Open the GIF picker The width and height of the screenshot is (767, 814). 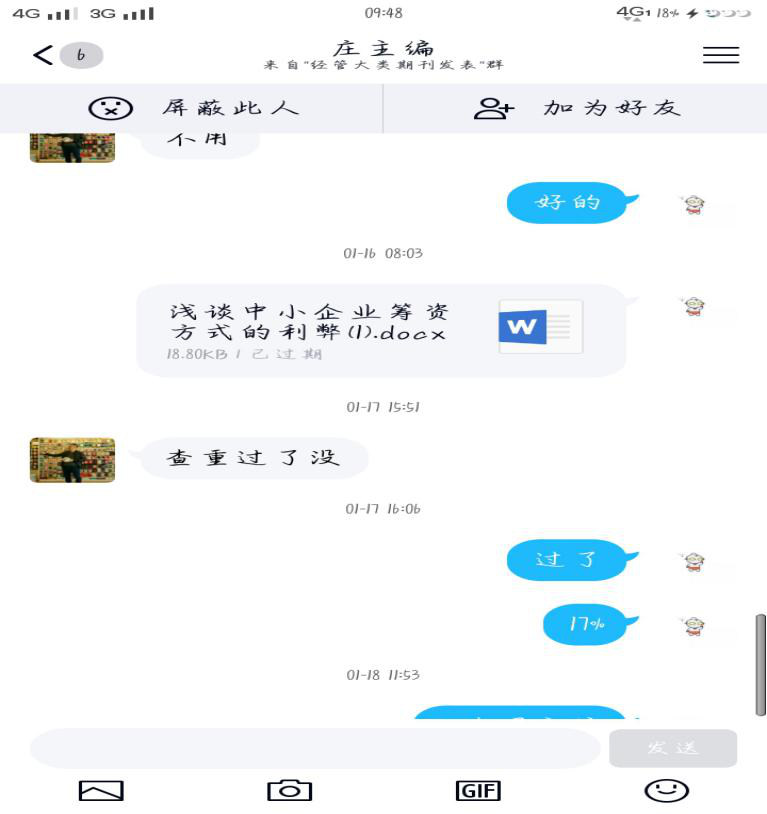coord(478,790)
